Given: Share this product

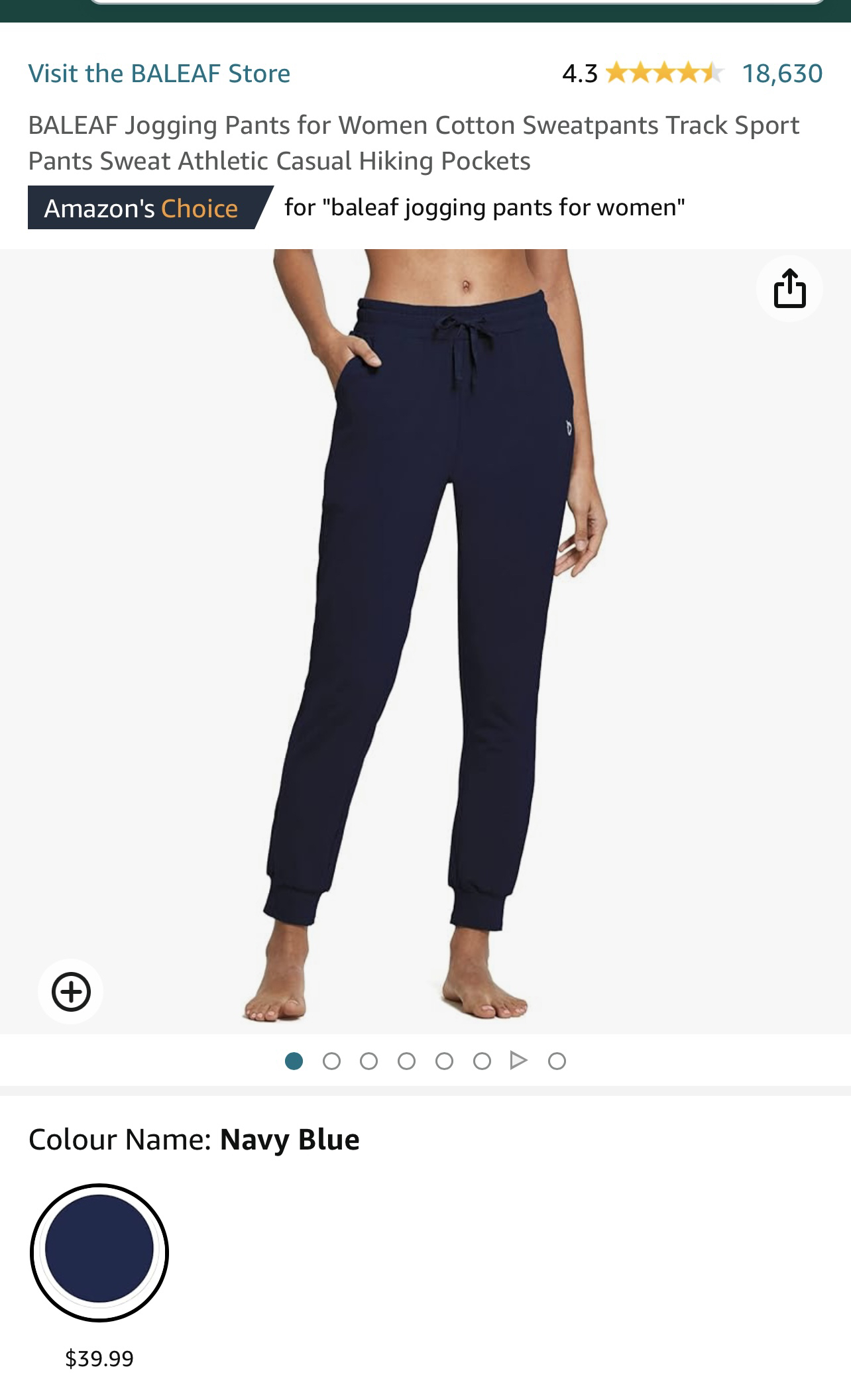Looking at the screenshot, I should 789,289.
